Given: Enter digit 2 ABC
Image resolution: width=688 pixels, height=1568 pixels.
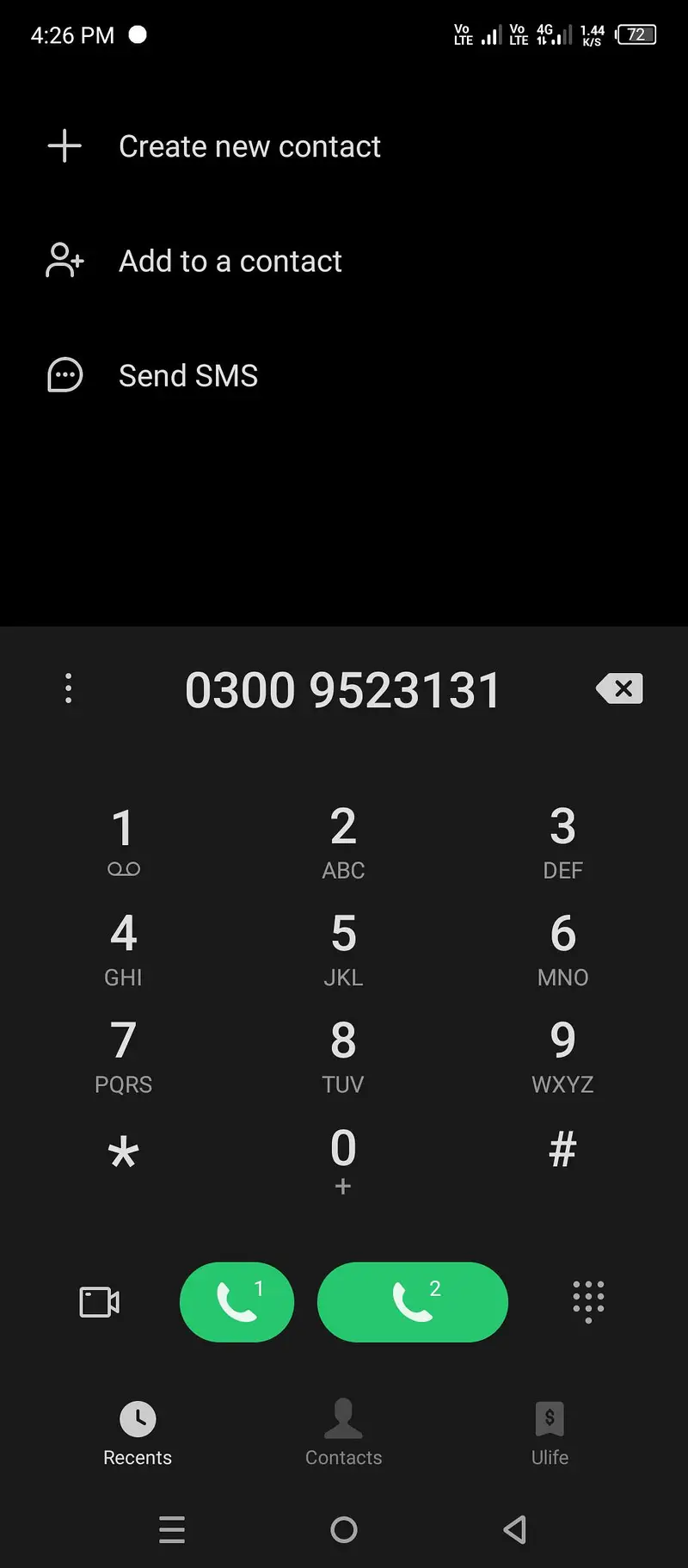Looking at the screenshot, I should 343,840.
